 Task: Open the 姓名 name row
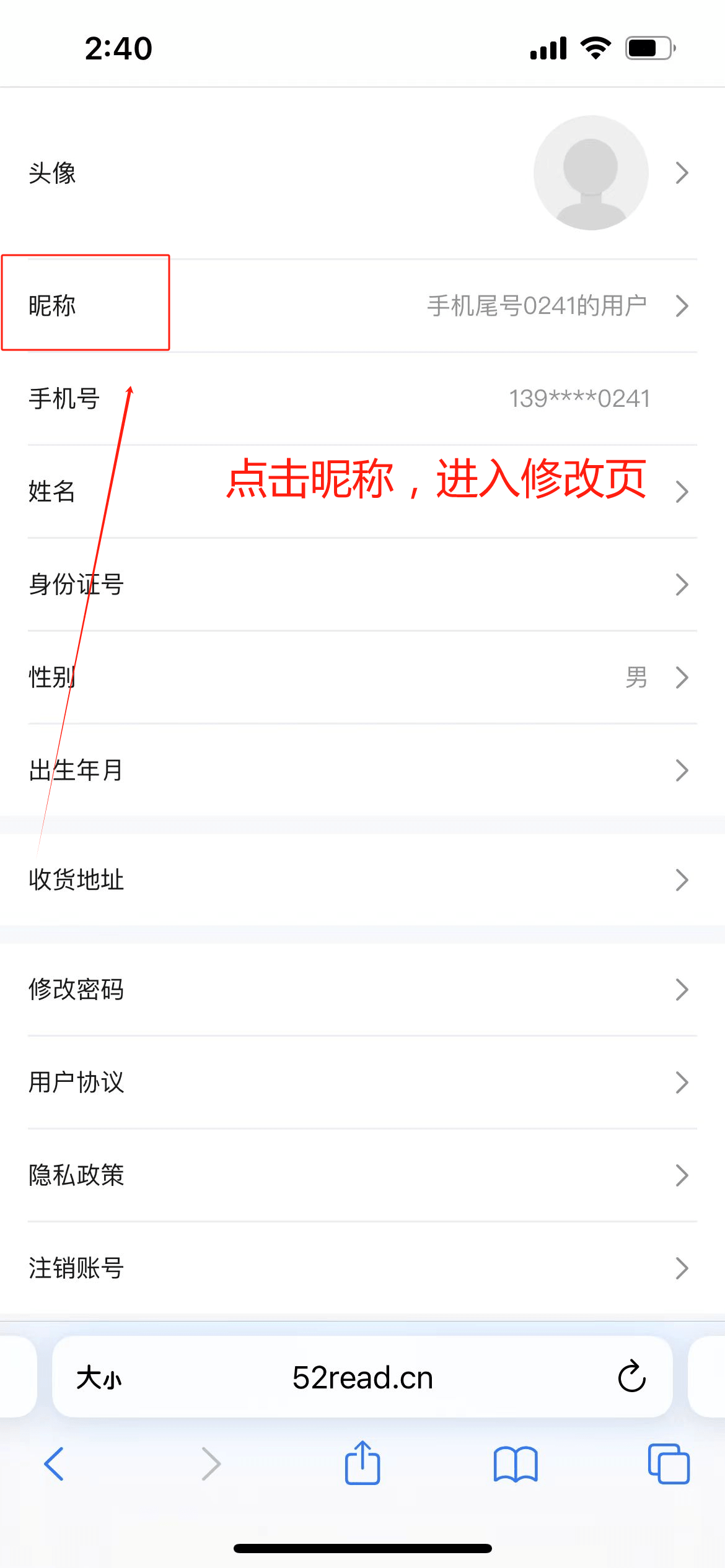(362, 492)
